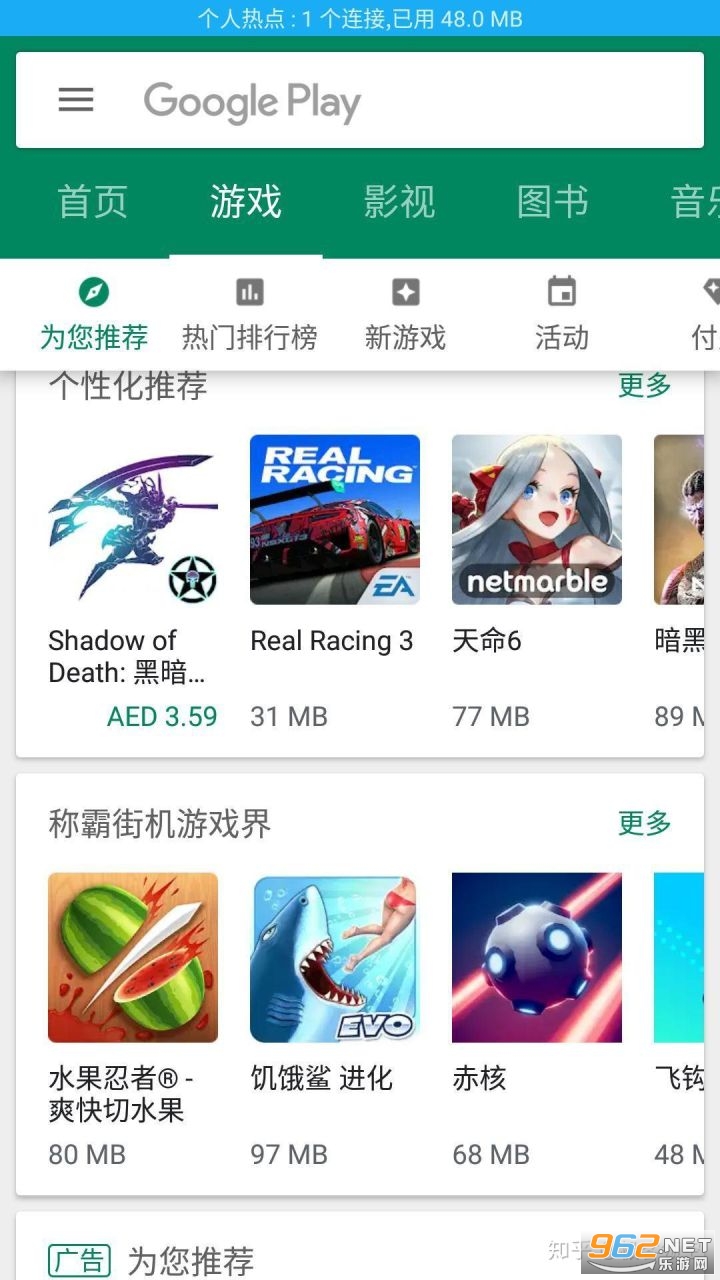Screen dimensions: 720x1280
Task: Switch to the 影视 tab
Action: click(x=400, y=202)
